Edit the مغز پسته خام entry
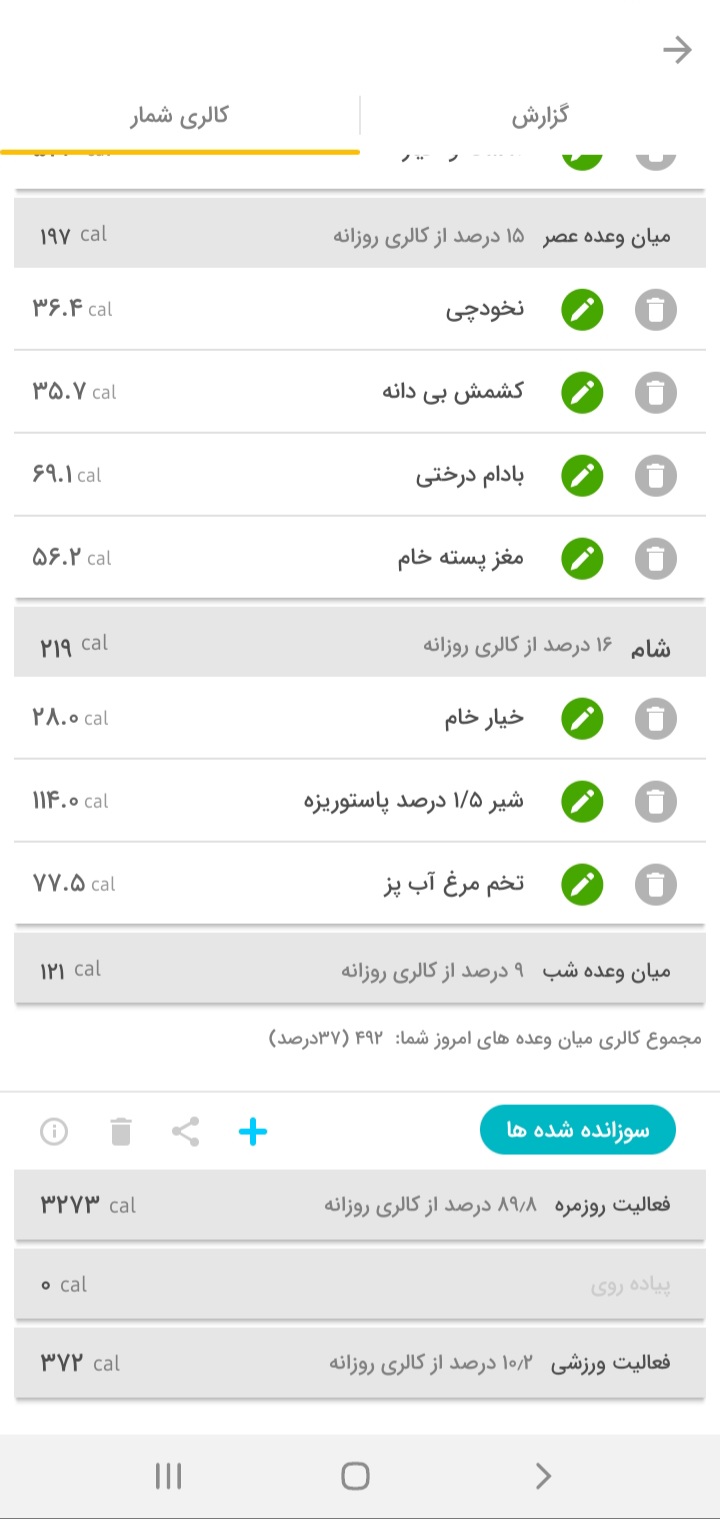 click(582, 559)
